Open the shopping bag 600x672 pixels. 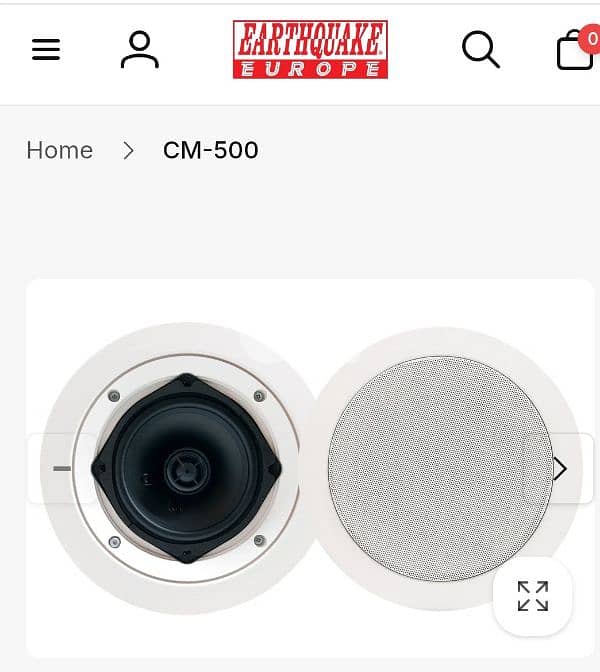(x=575, y=50)
